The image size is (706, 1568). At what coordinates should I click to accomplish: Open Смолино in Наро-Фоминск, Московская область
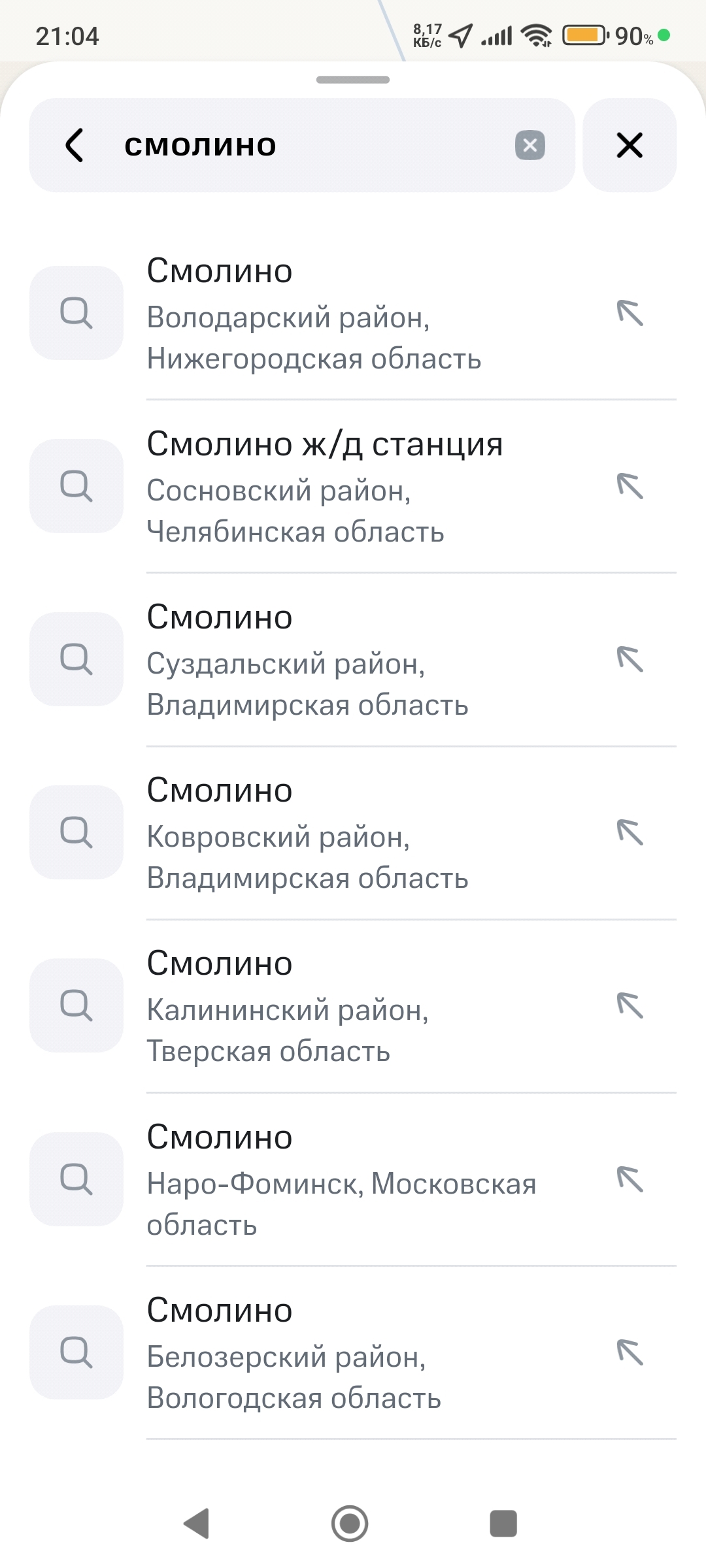click(353, 1179)
